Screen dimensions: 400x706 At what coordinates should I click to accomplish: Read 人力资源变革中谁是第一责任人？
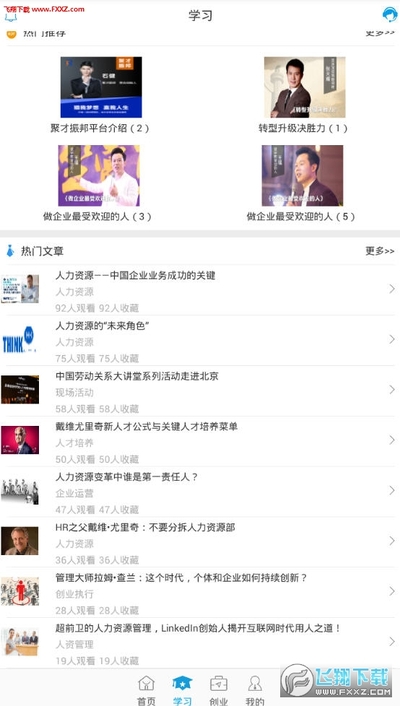pyautogui.click(x=200, y=492)
